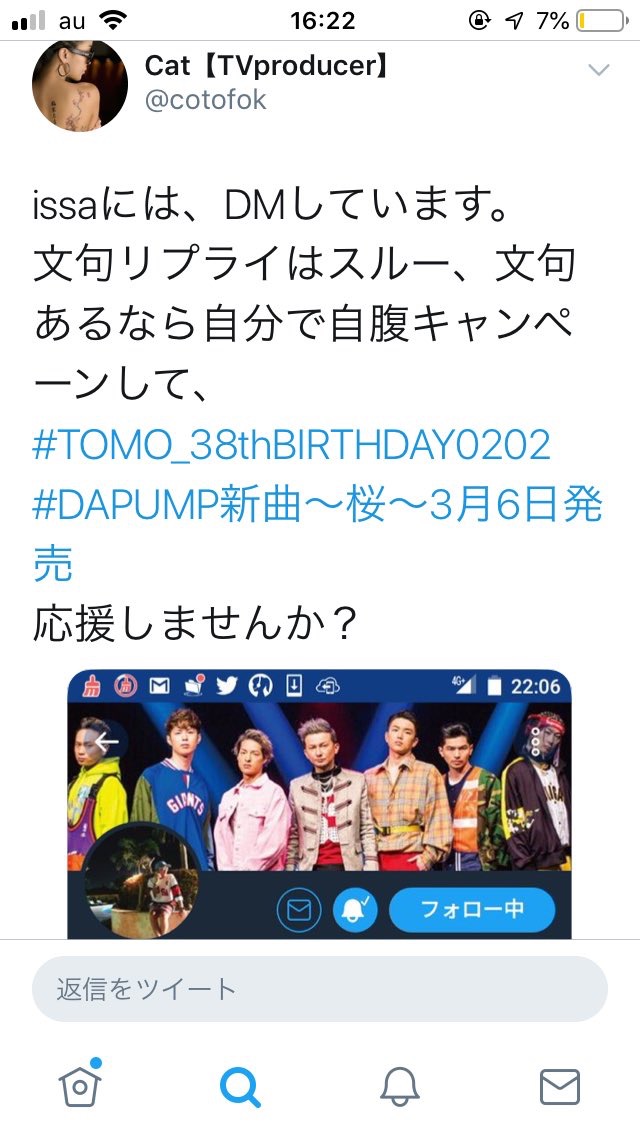Open the Notifications tab
This screenshot has width=640, height=1136.
[x=400, y=1085]
